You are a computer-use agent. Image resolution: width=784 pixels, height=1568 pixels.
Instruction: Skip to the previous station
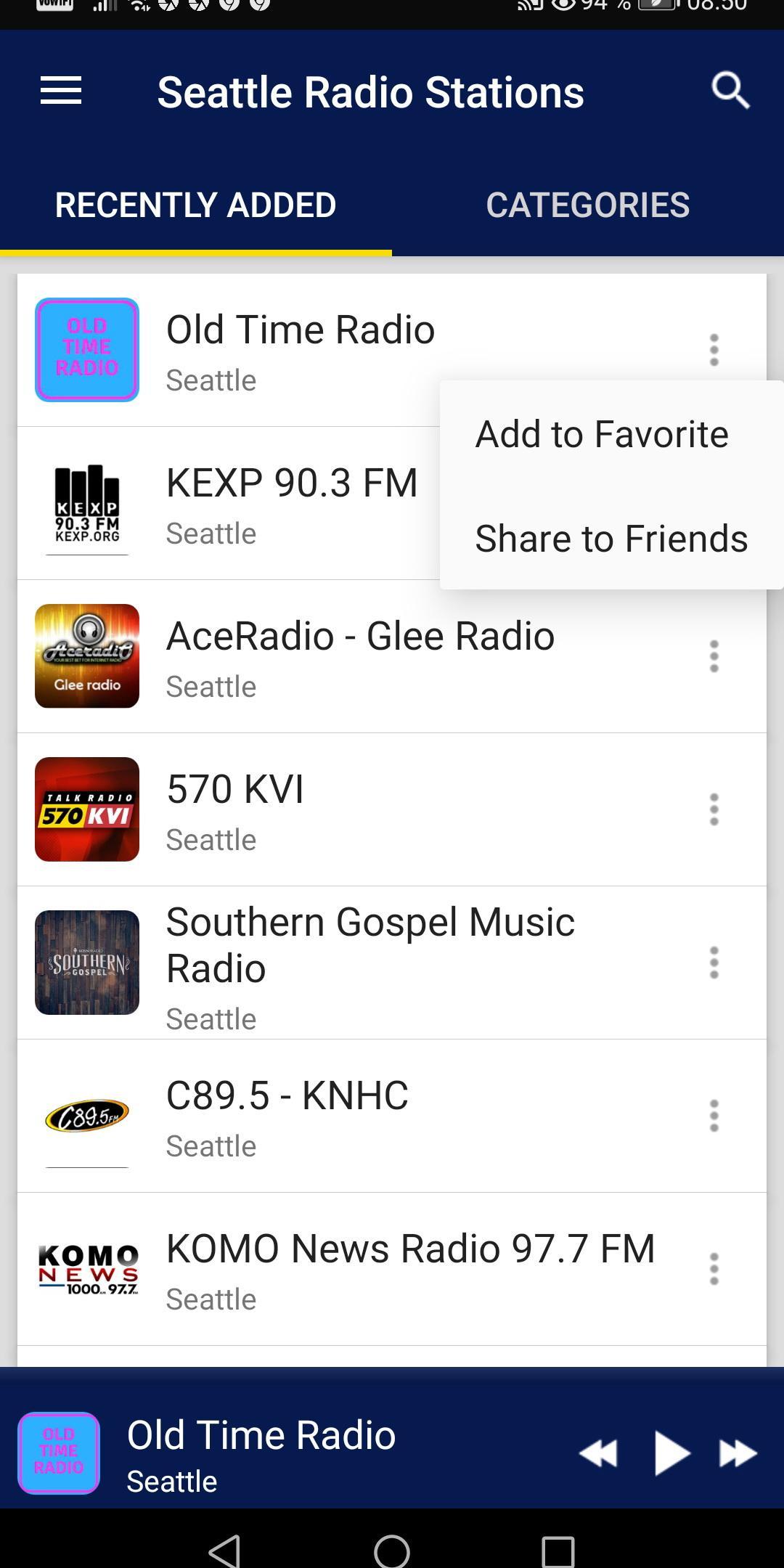click(598, 1453)
